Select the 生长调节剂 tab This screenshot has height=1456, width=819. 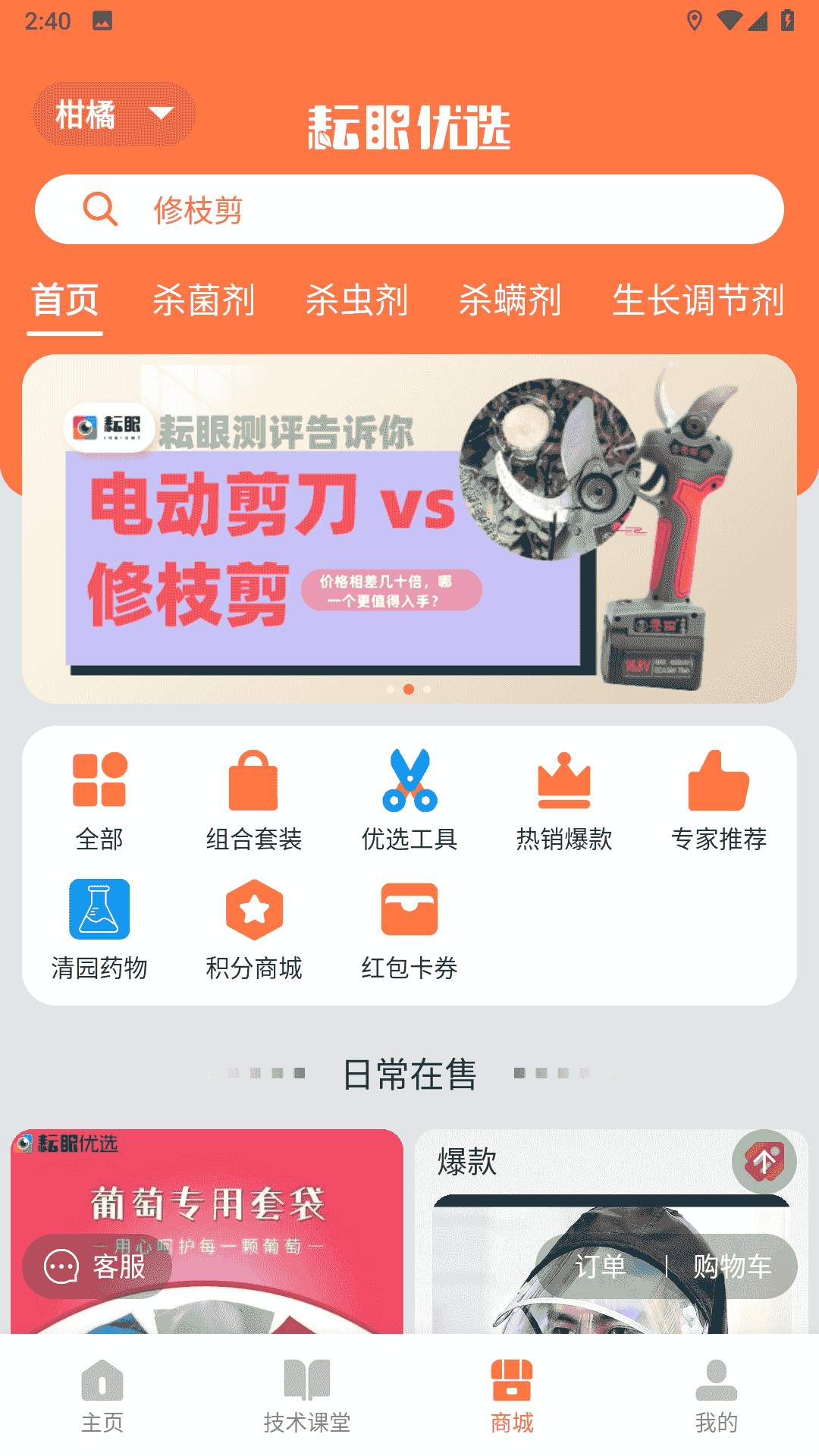pos(698,300)
